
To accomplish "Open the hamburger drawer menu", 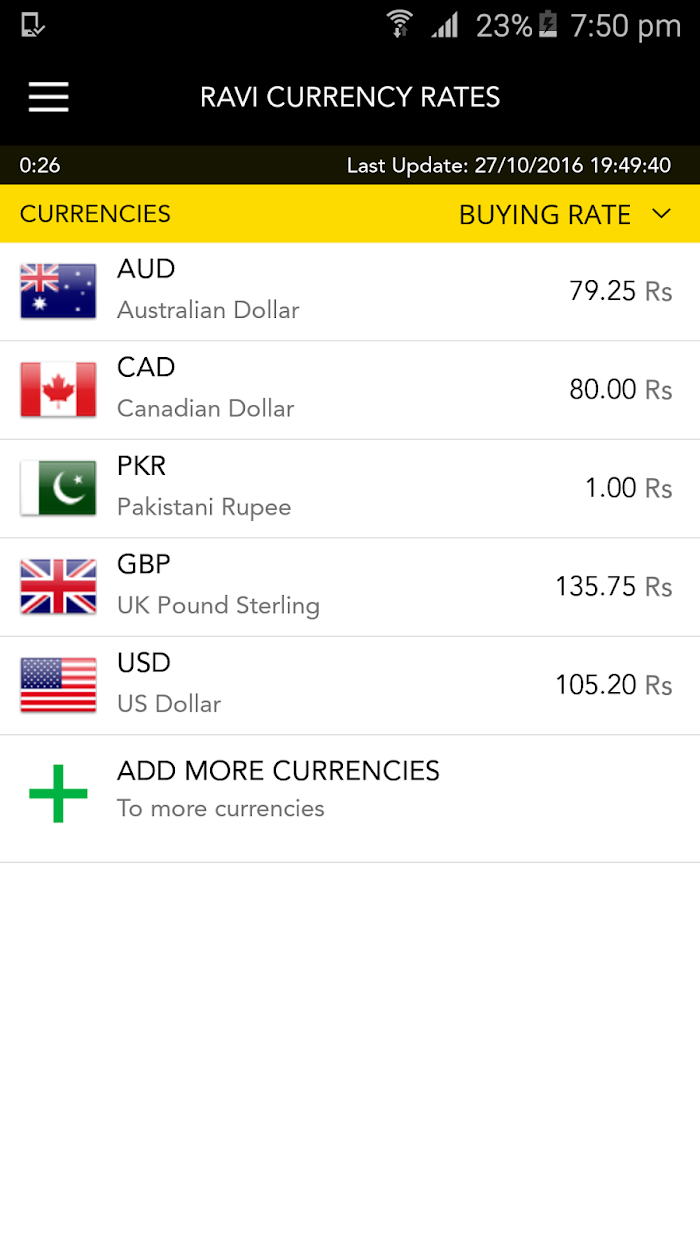I will pyautogui.click(x=48, y=97).
